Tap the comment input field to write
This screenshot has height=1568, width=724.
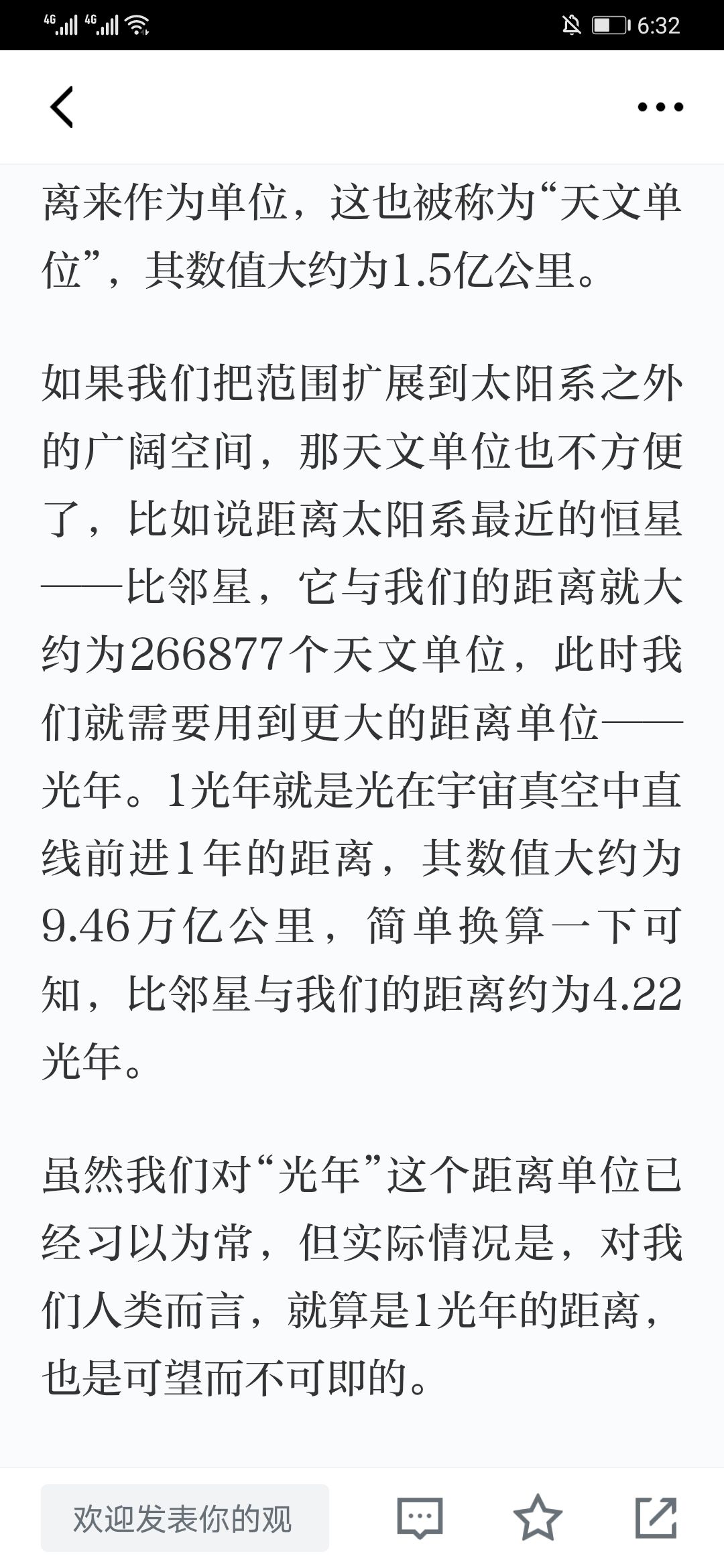tap(185, 1518)
